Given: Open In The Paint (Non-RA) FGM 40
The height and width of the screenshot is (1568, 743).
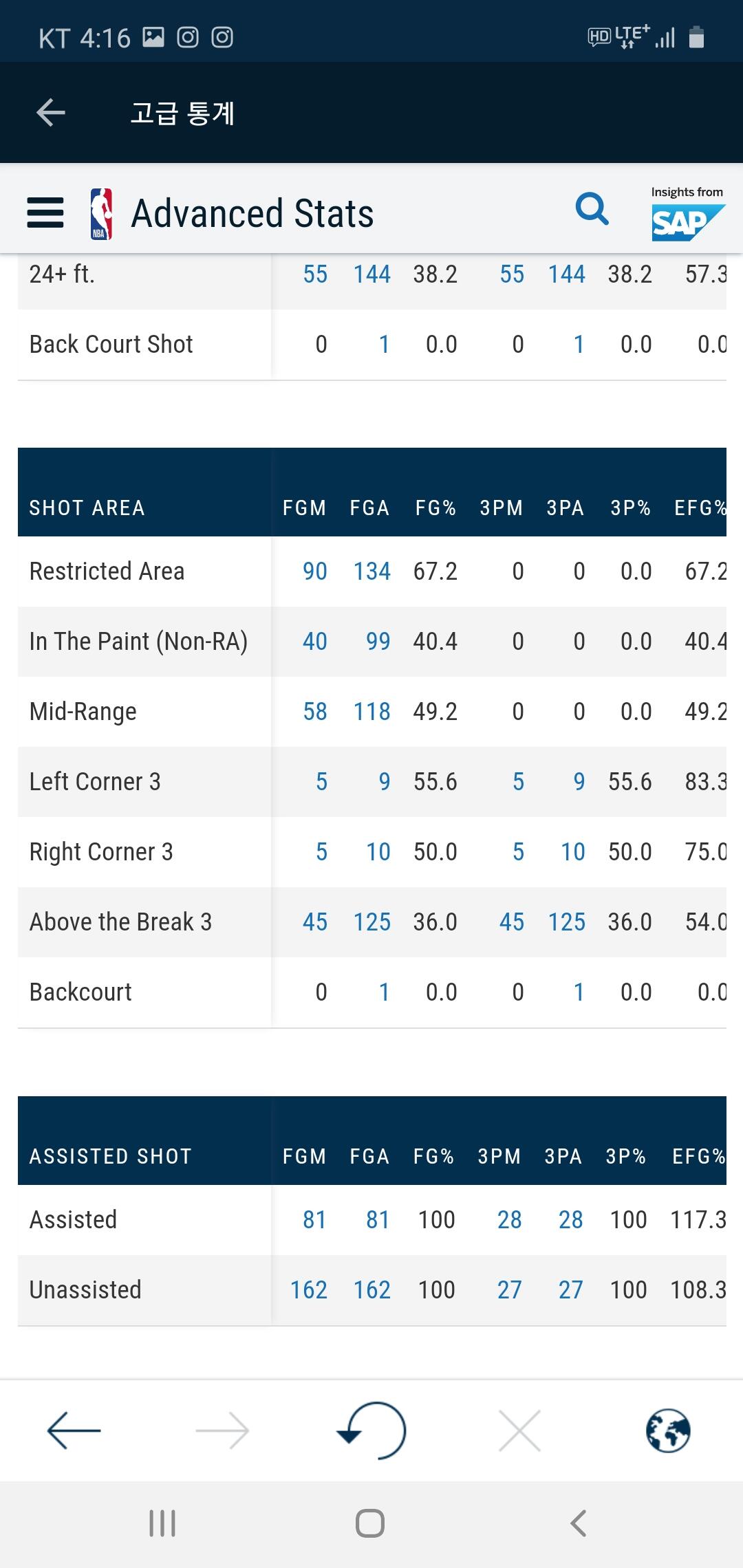Looking at the screenshot, I should pos(315,642).
